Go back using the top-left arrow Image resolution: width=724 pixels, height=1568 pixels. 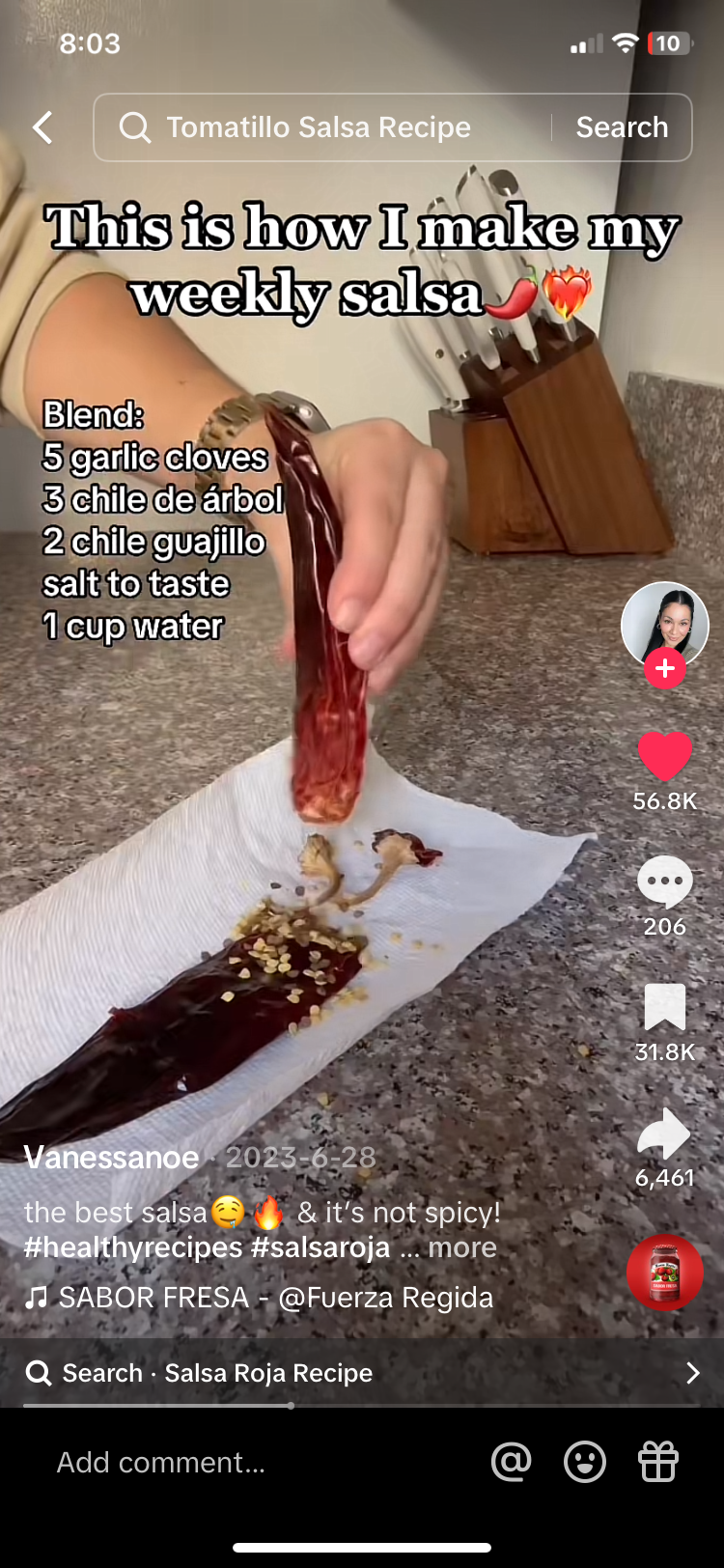(x=42, y=127)
